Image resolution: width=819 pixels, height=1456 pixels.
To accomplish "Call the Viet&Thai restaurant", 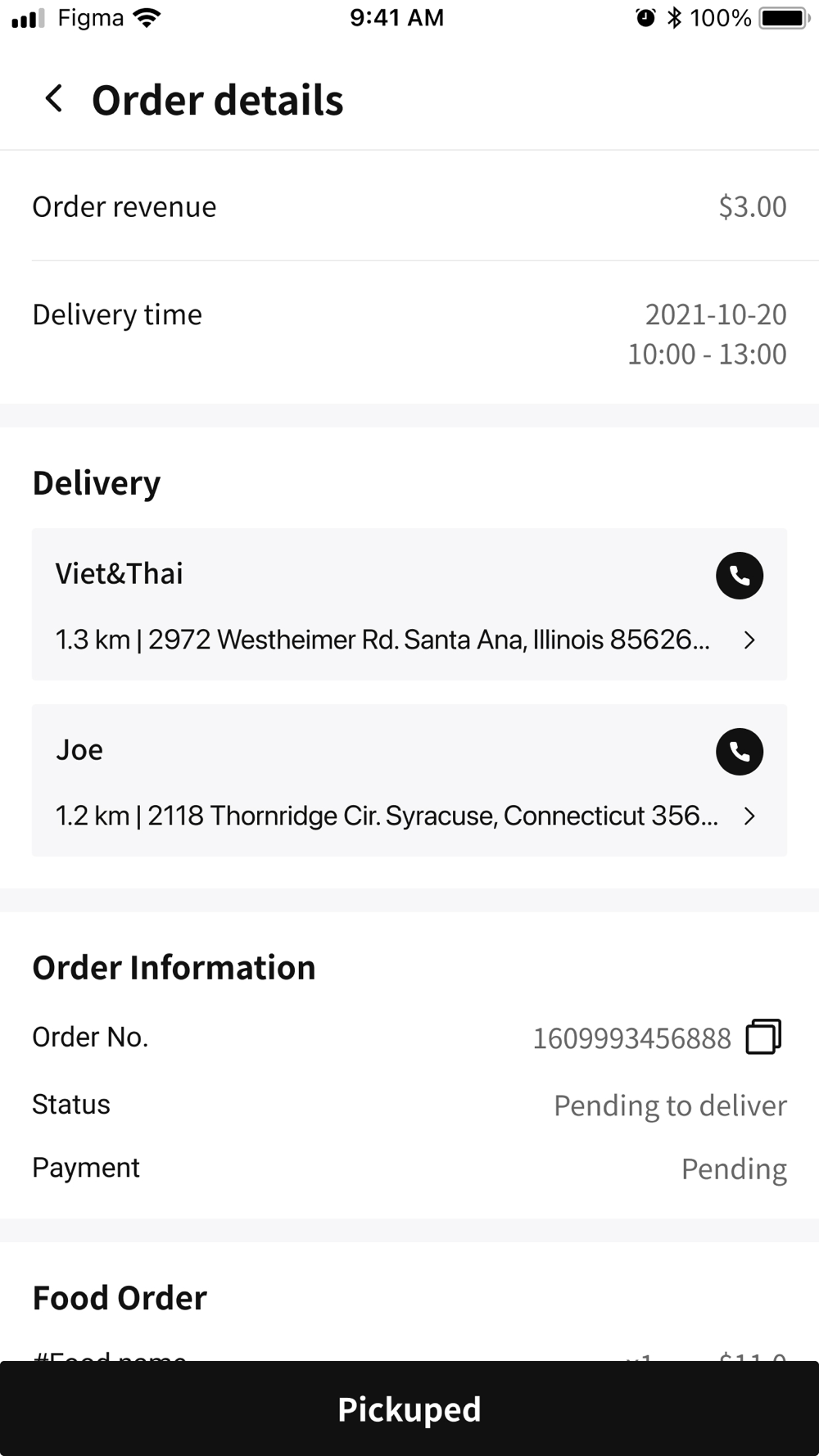I will (x=740, y=576).
